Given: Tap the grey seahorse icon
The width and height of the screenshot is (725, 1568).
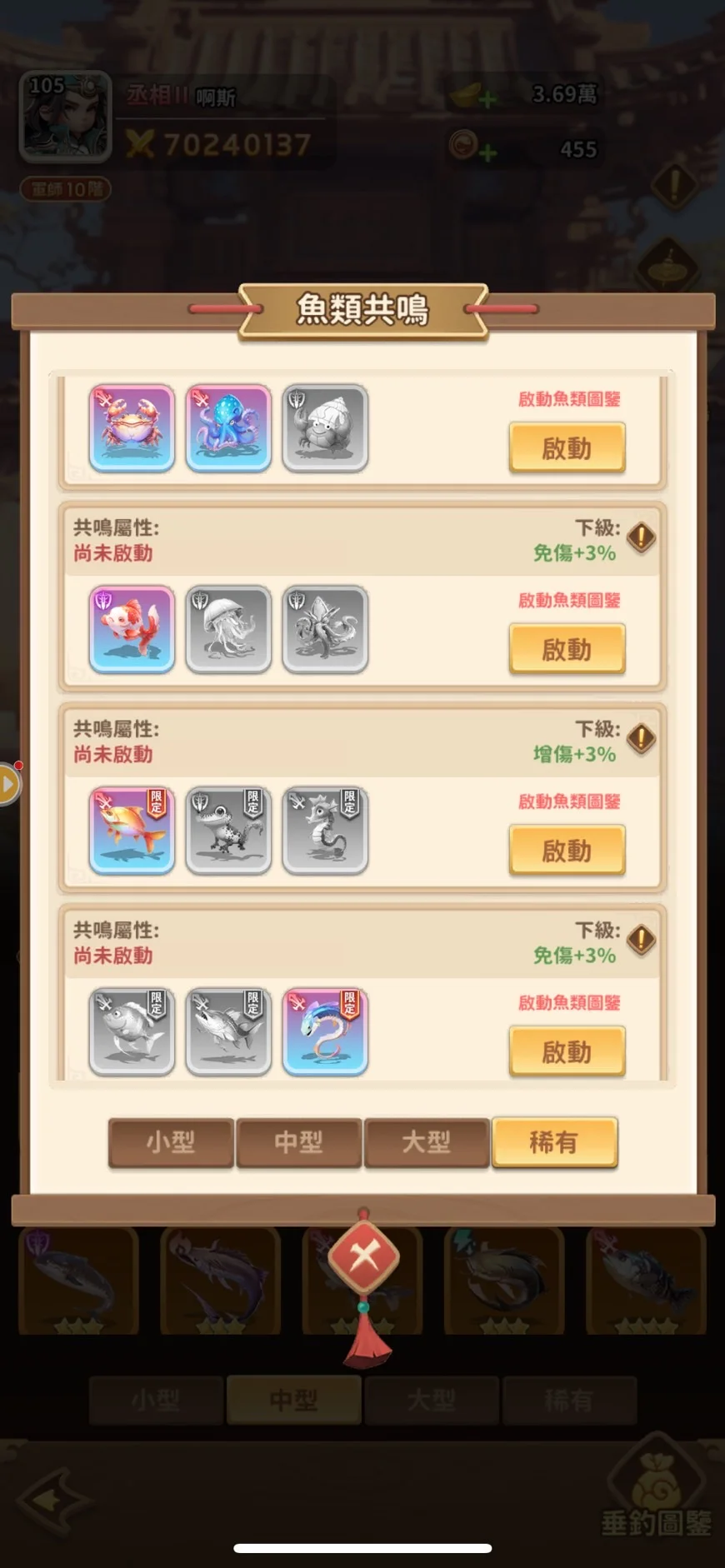Looking at the screenshot, I should (325, 830).
